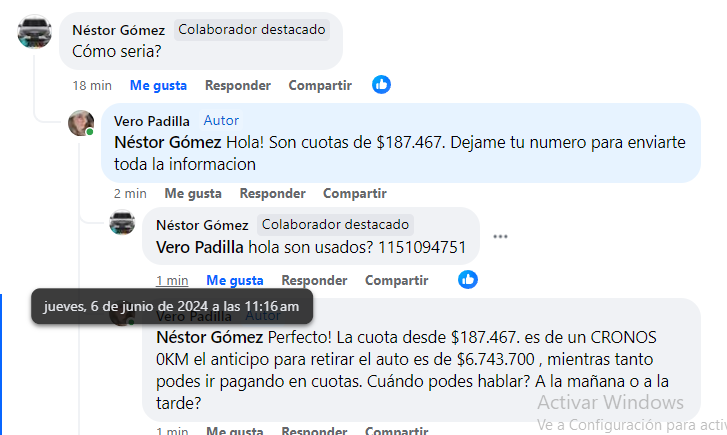Screen dimensions: 727x435
Task: Tap Responder under Vero's cuotas reply
Action: 272,193
